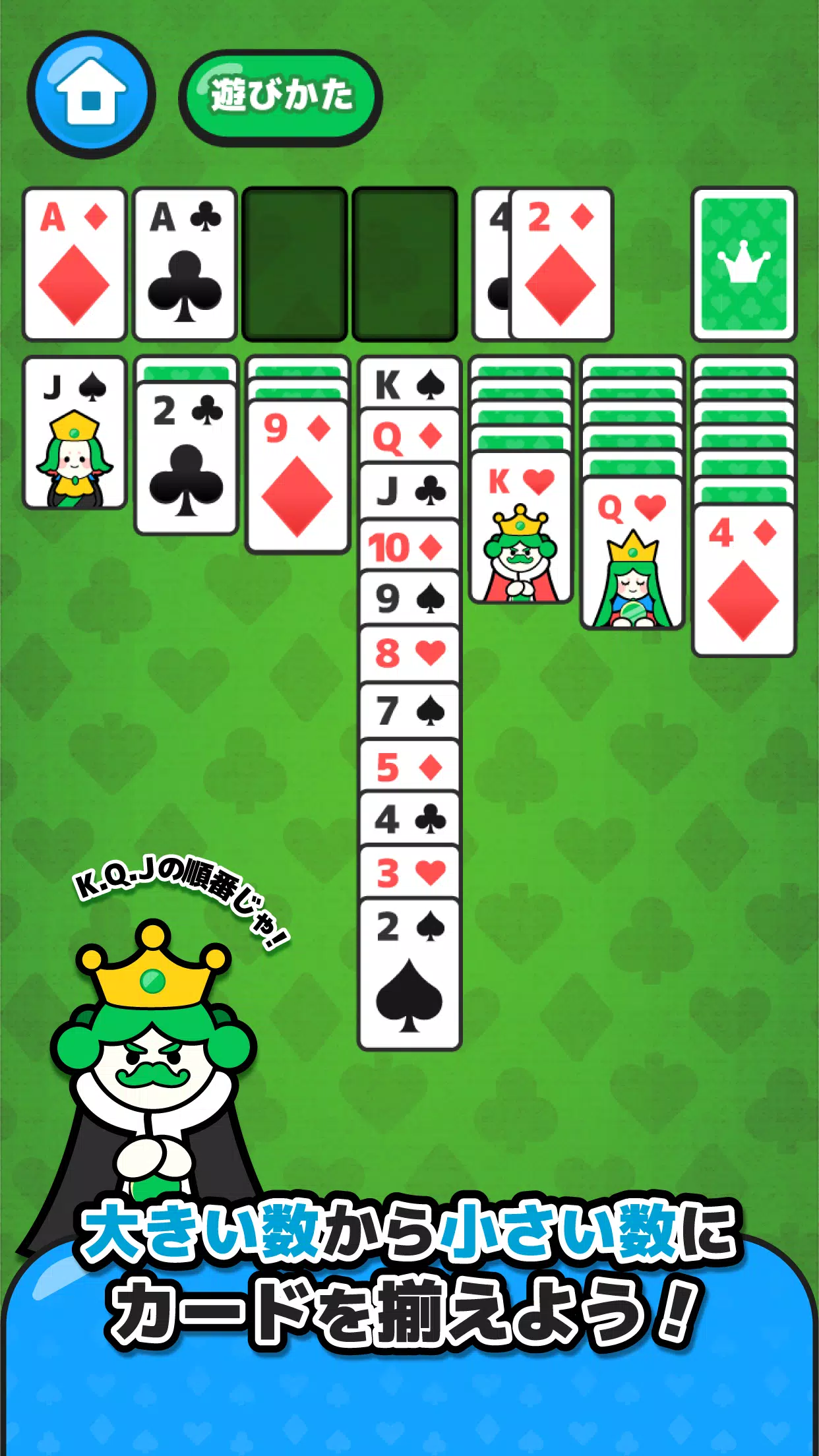This screenshot has height=1456, width=819.
Task: Tap the Queen of hearts card
Action: [x=632, y=554]
